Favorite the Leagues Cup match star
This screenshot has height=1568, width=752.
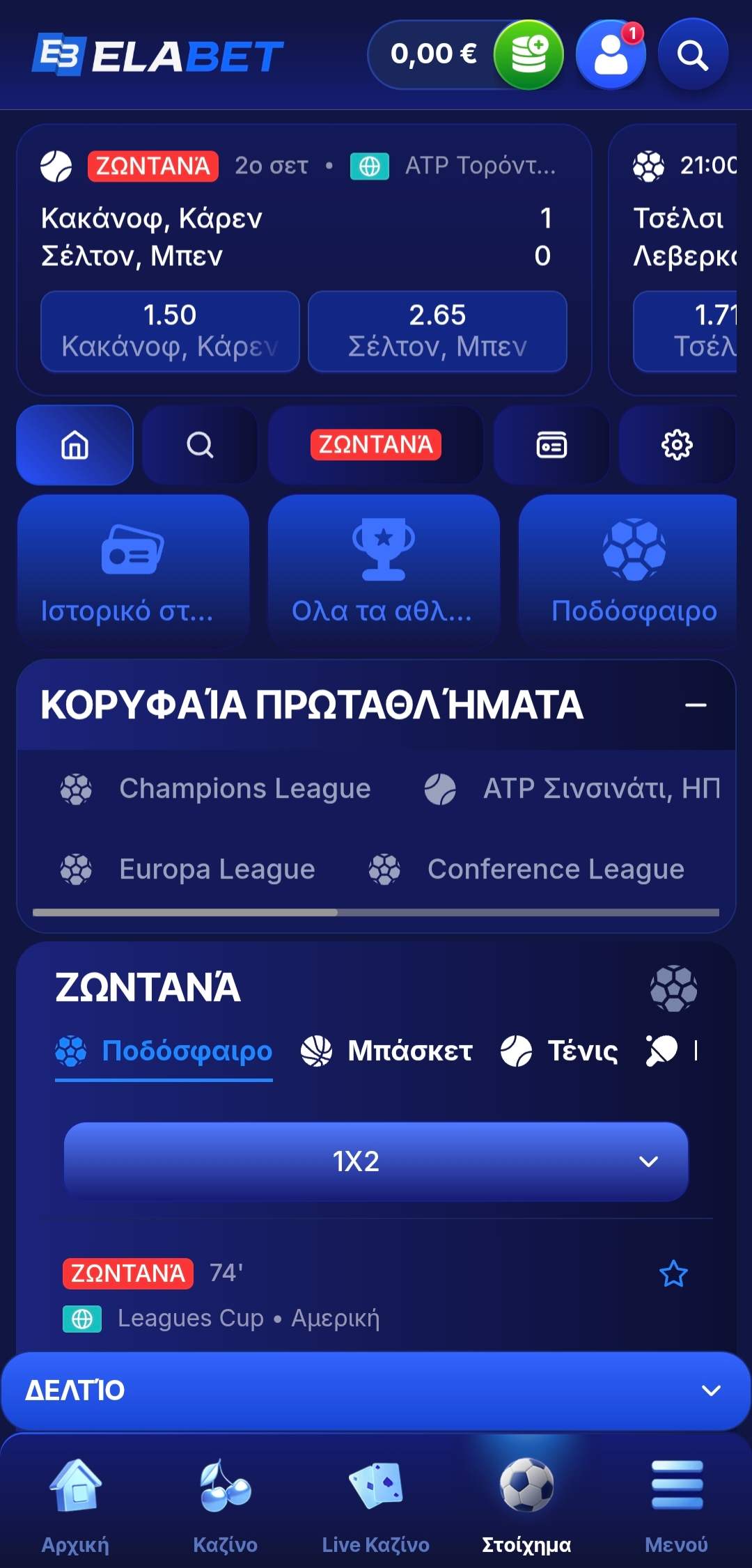(673, 1273)
